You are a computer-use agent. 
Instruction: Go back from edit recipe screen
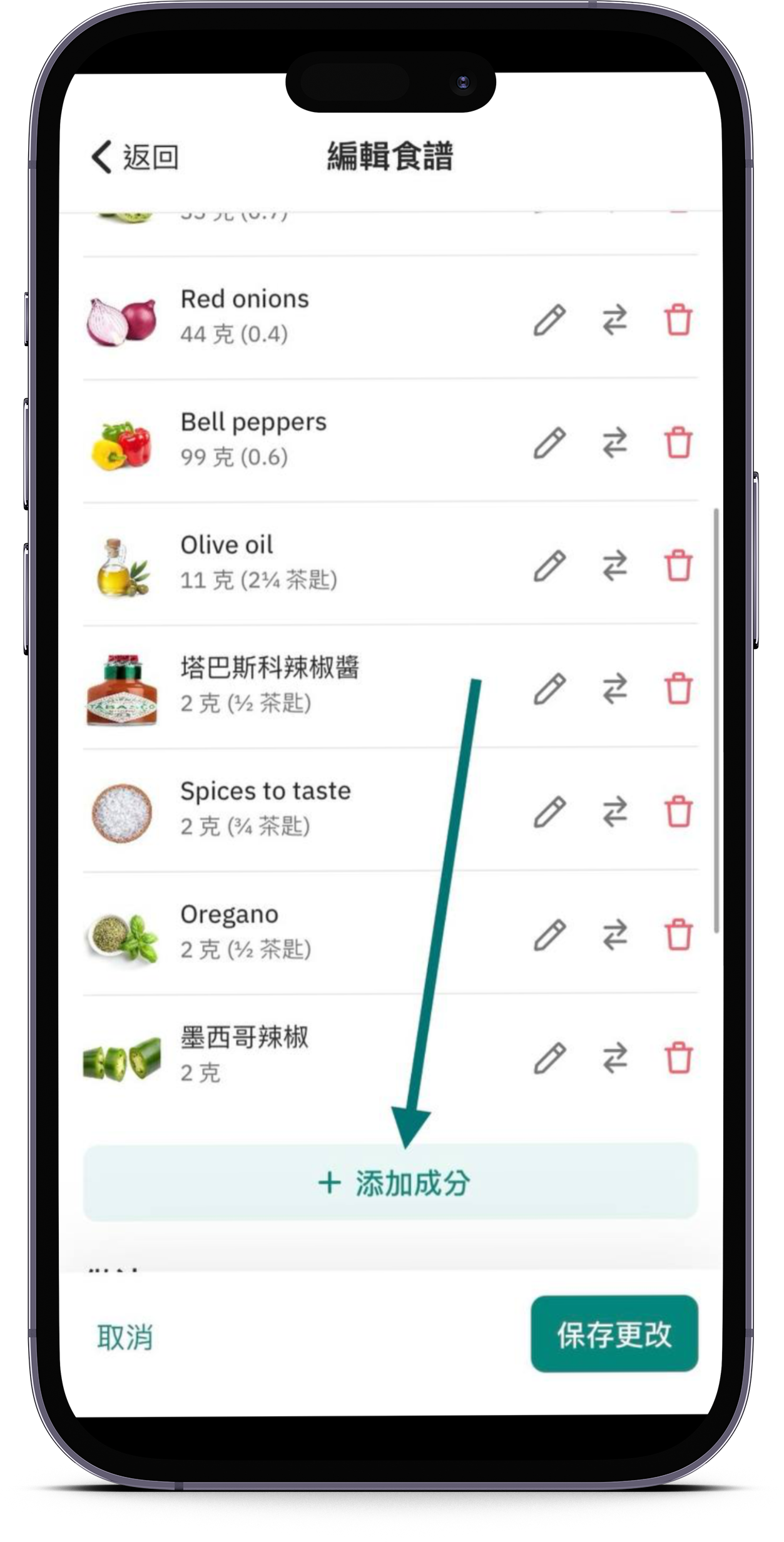(x=135, y=156)
